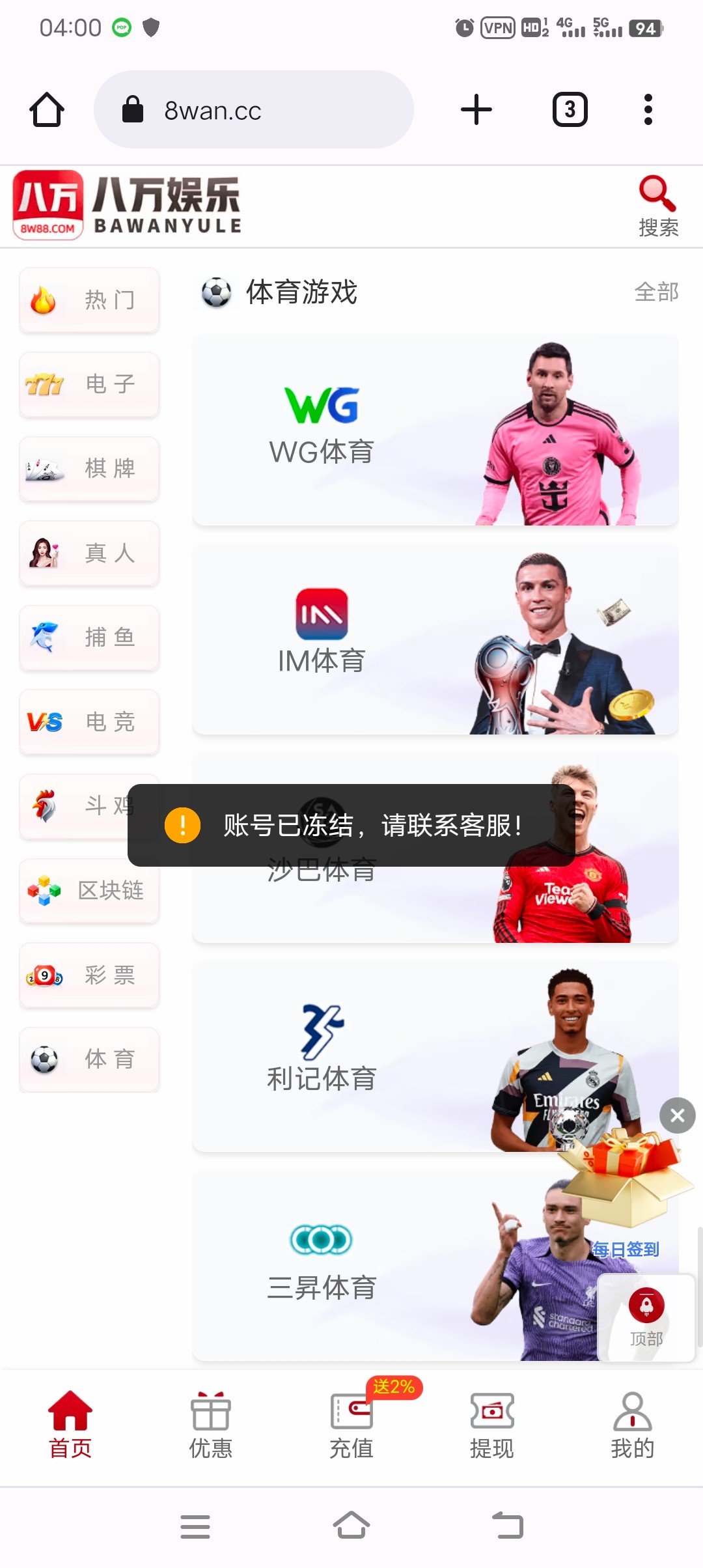This screenshot has height=1568, width=703.
Task: Open the IM体育 card
Action: coord(435,639)
